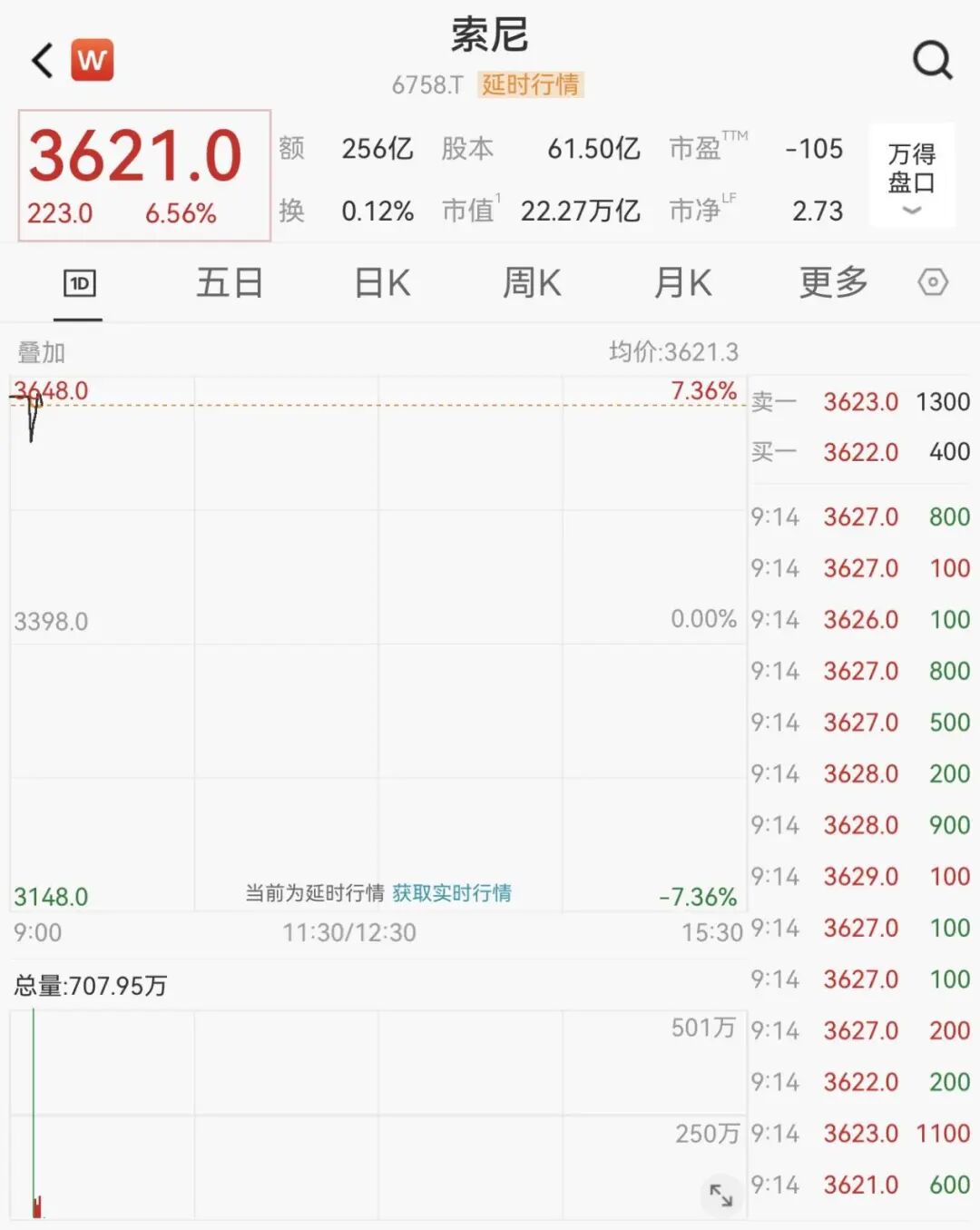Select the 五日 five-day tab
This screenshot has width=980, height=1230.
[x=230, y=282]
